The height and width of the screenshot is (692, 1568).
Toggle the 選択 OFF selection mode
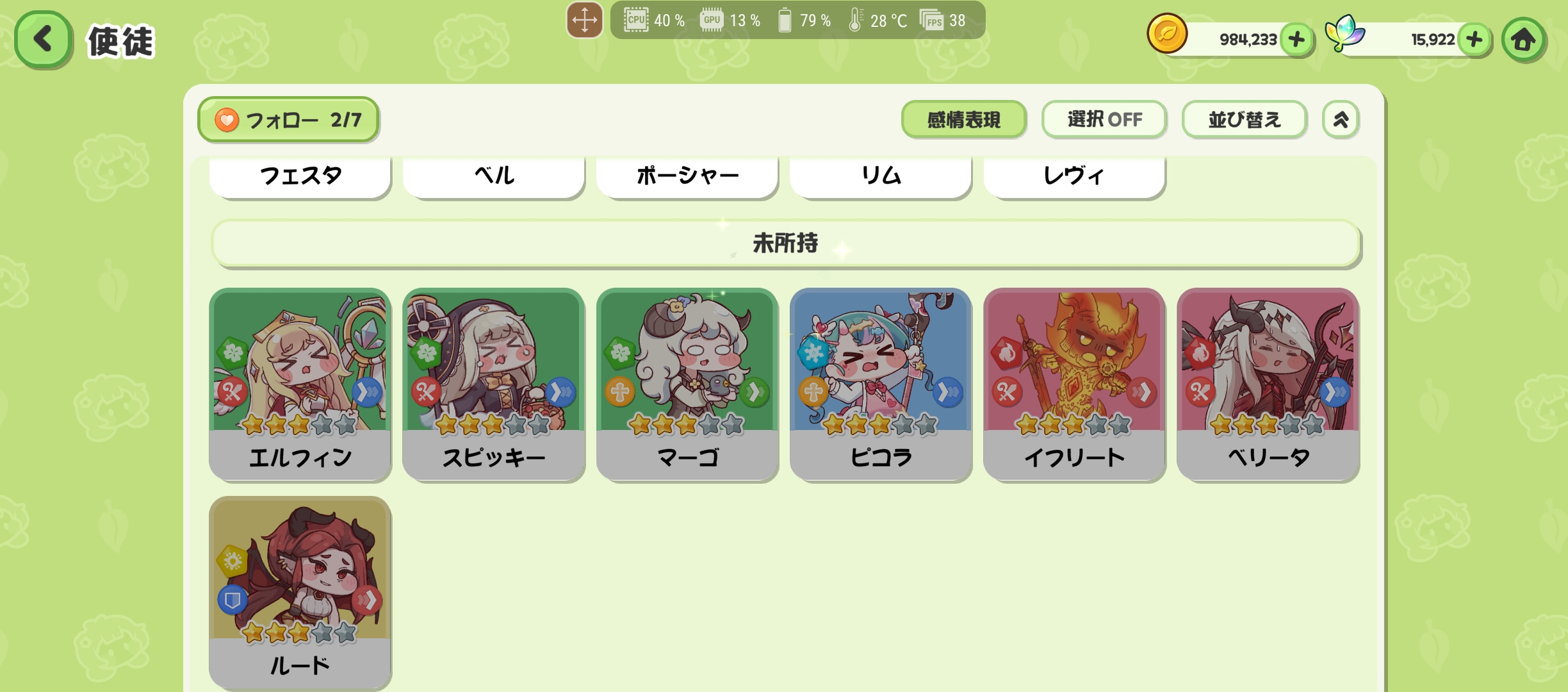1104,120
